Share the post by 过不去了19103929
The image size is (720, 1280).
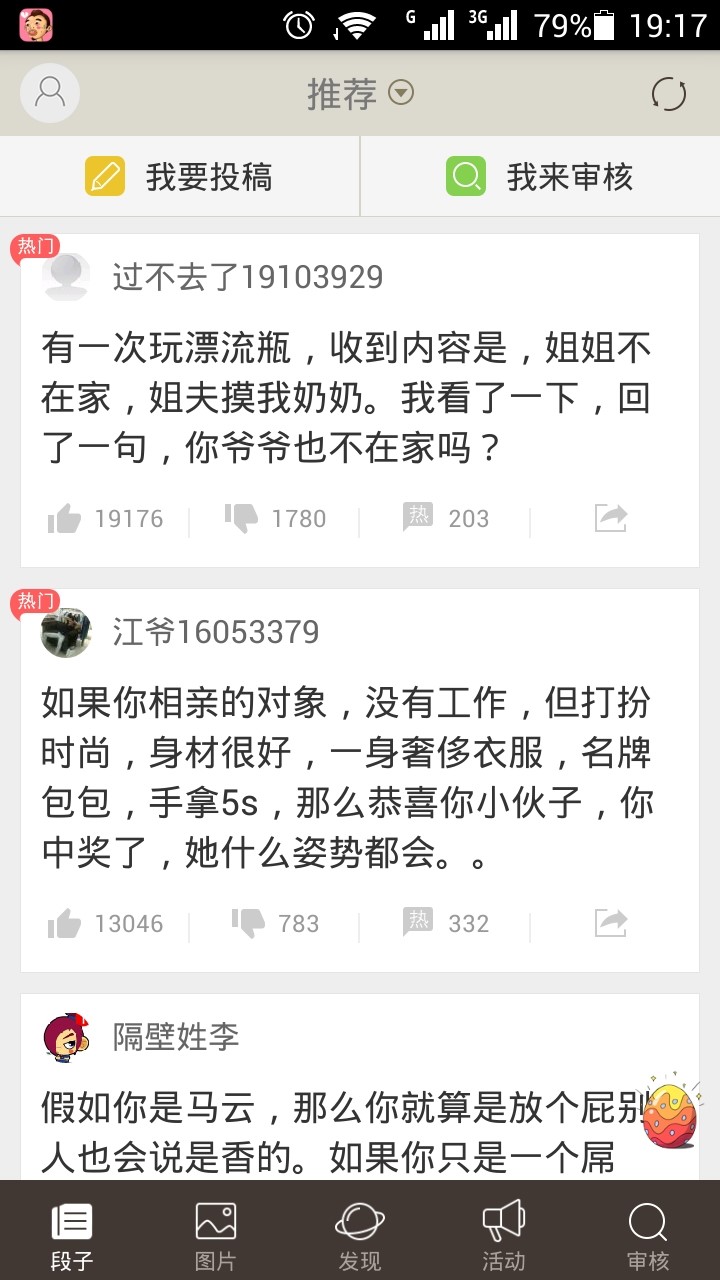(610, 518)
